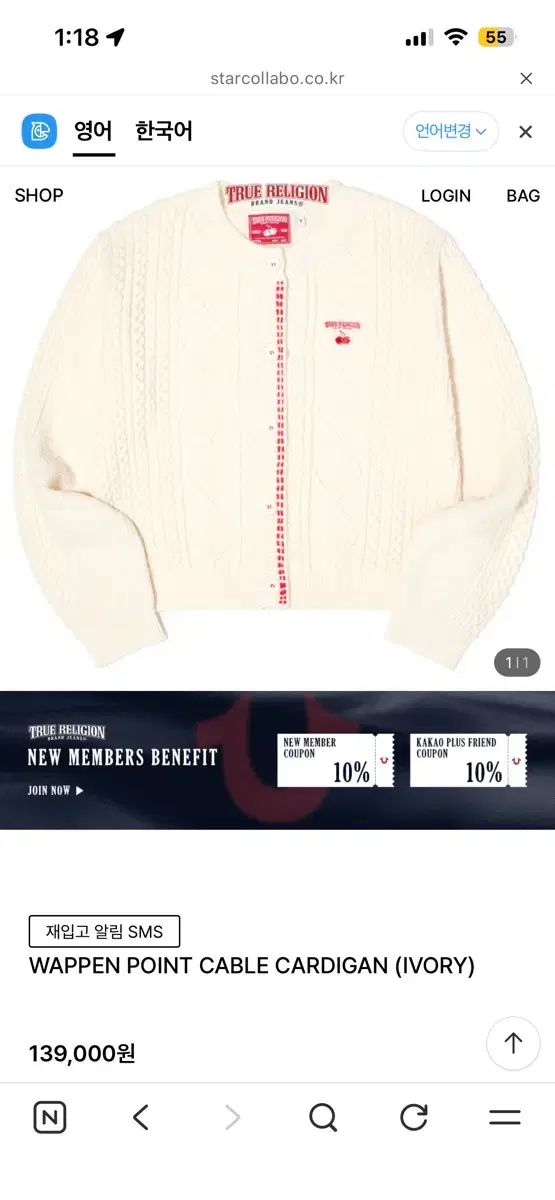Go back to the previous page

tap(141, 1117)
